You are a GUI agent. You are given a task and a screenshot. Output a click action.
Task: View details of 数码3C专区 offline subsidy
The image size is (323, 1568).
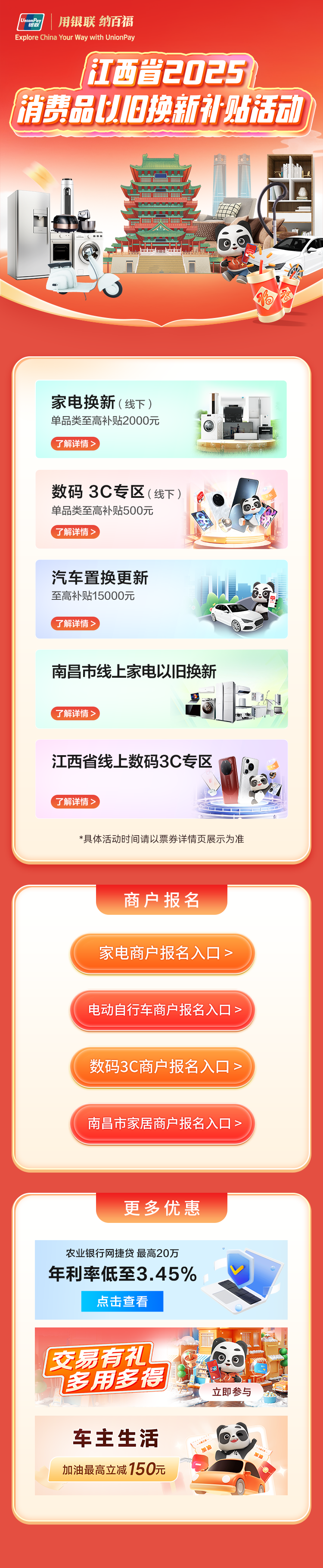point(75,531)
